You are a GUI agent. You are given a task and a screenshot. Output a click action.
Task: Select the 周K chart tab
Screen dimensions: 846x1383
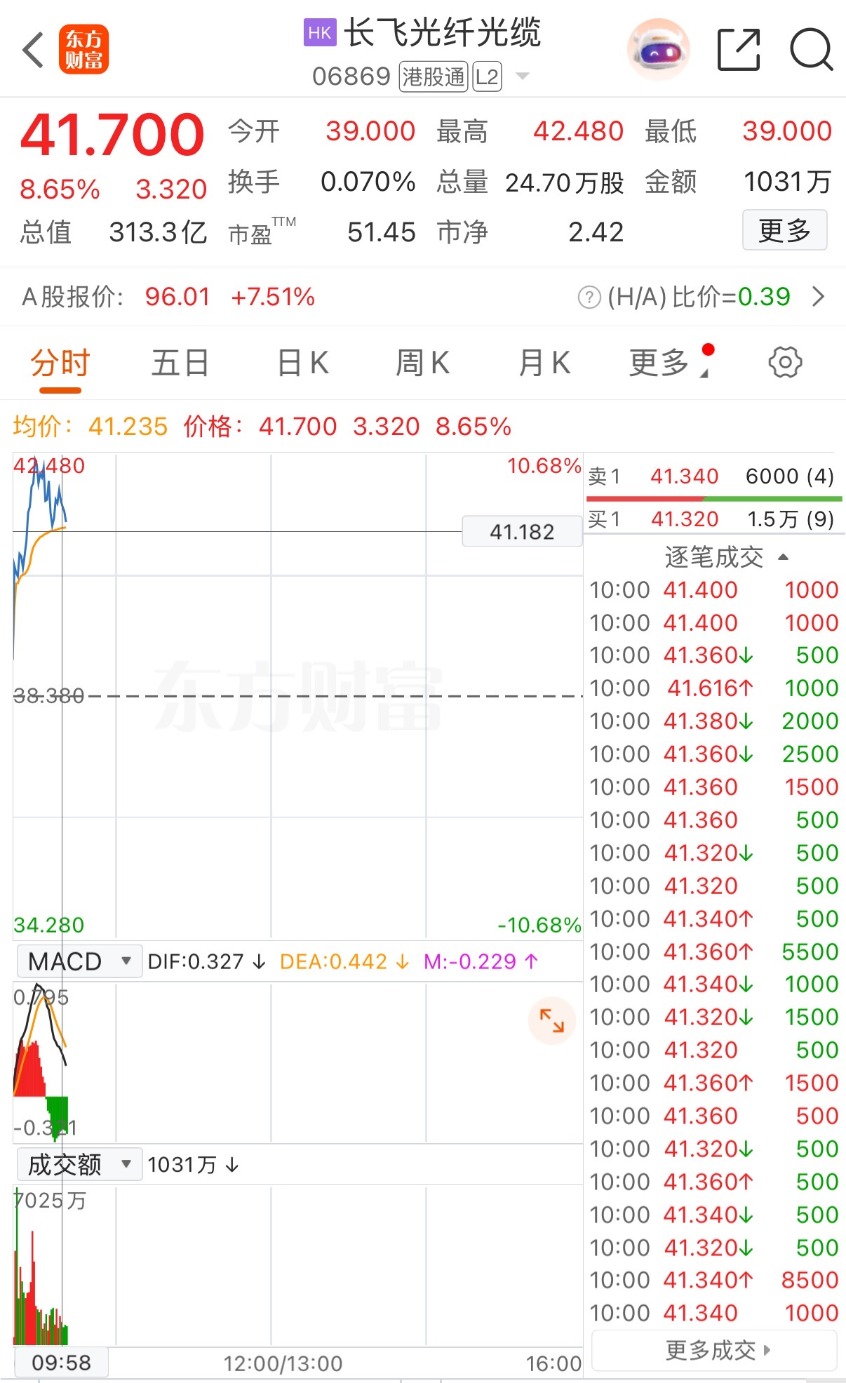(x=422, y=363)
